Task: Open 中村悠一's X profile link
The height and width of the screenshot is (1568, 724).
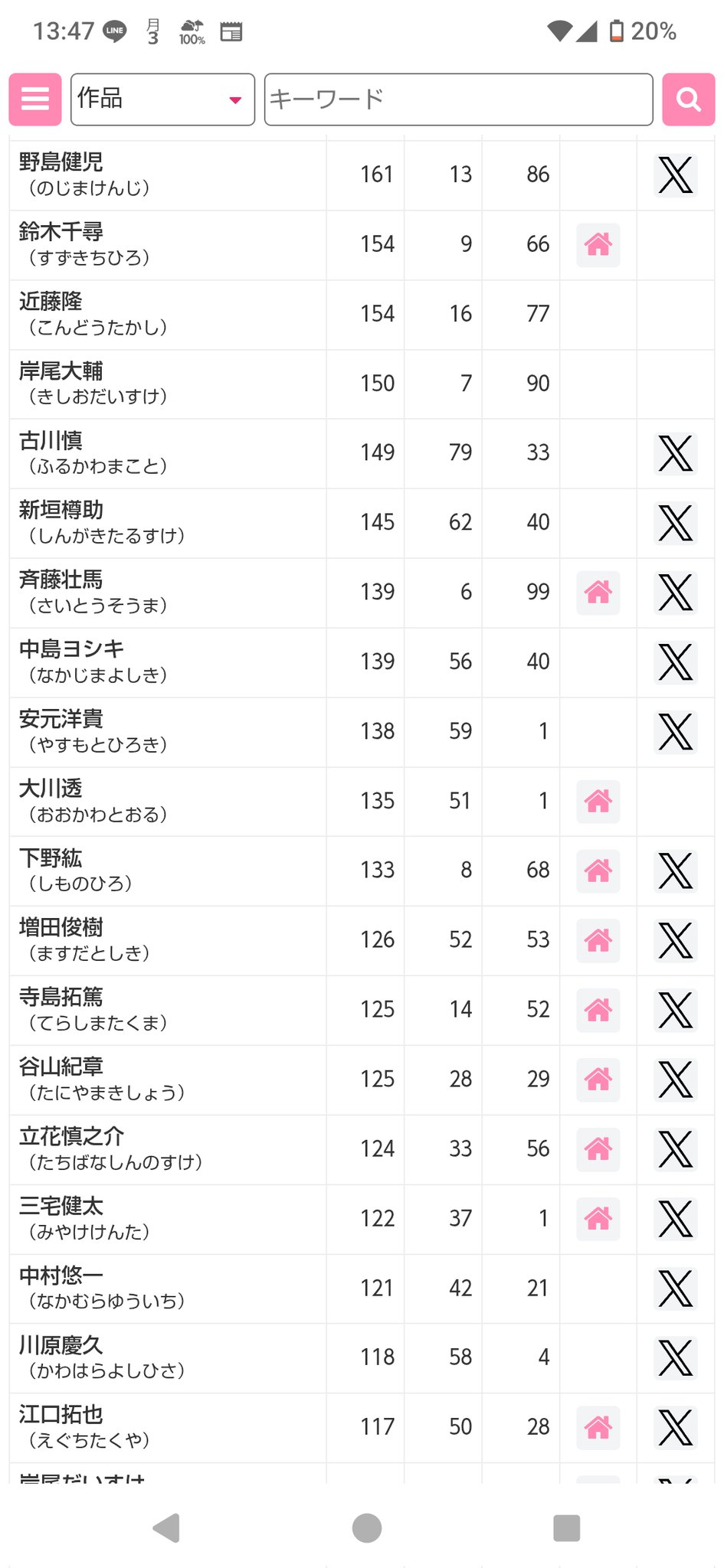Action: click(675, 1289)
